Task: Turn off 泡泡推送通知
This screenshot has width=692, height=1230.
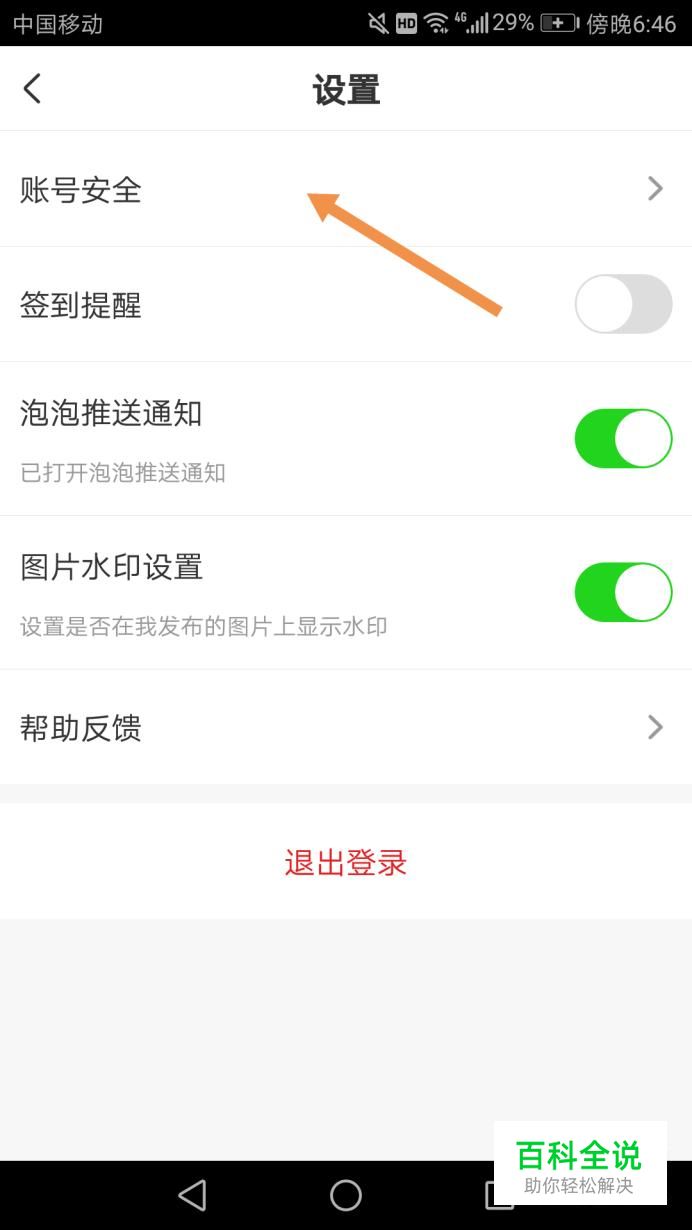Action: coord(623,438)
